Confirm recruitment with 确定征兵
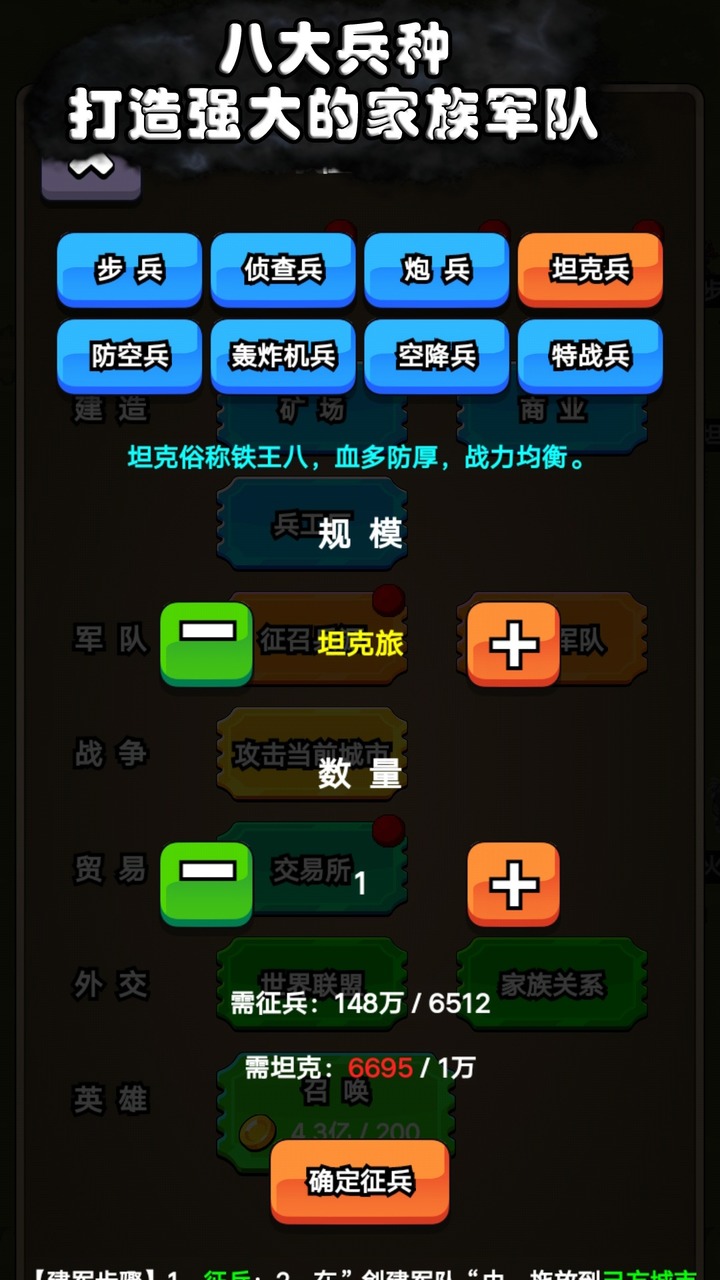720x1280 pixels. point(360,1181)
